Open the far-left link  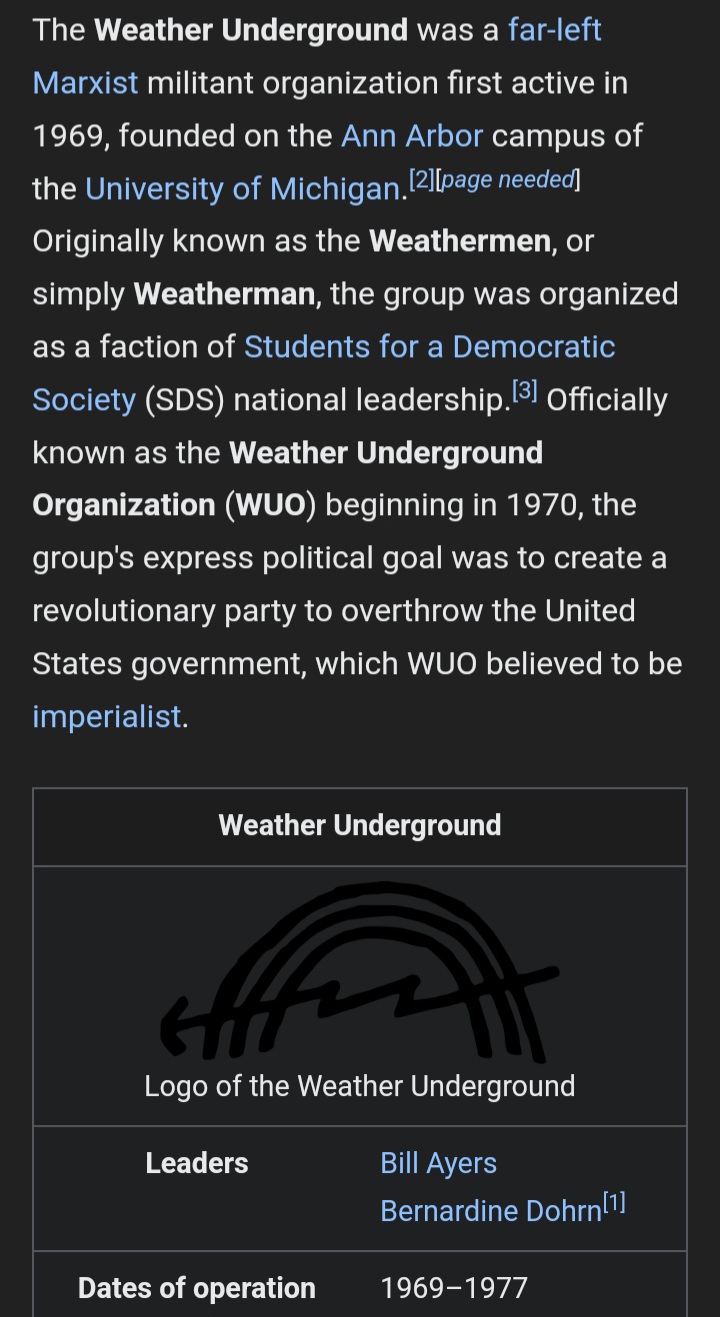point(554,30)
